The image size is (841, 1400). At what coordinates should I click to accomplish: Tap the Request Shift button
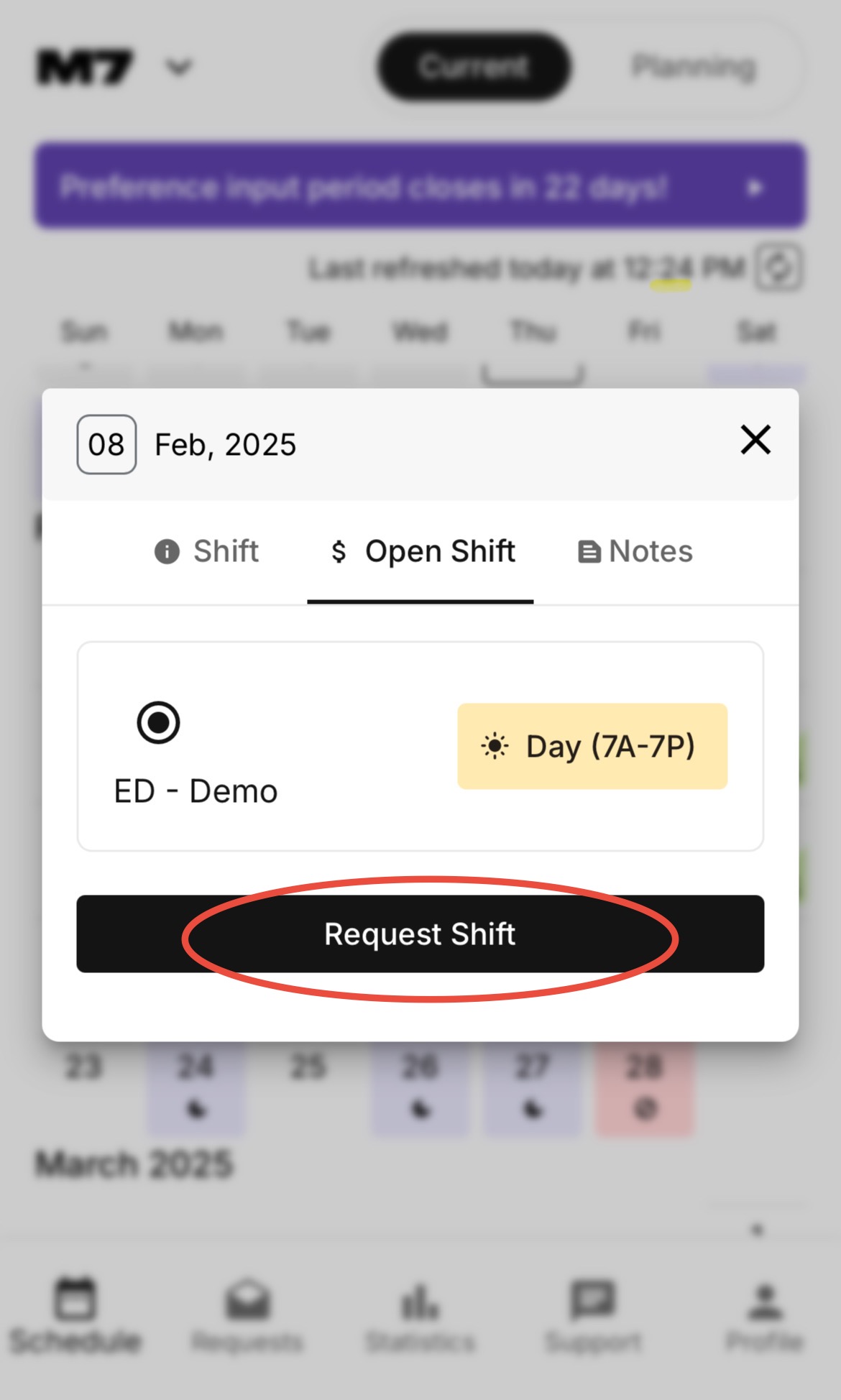tap(420, 934)
